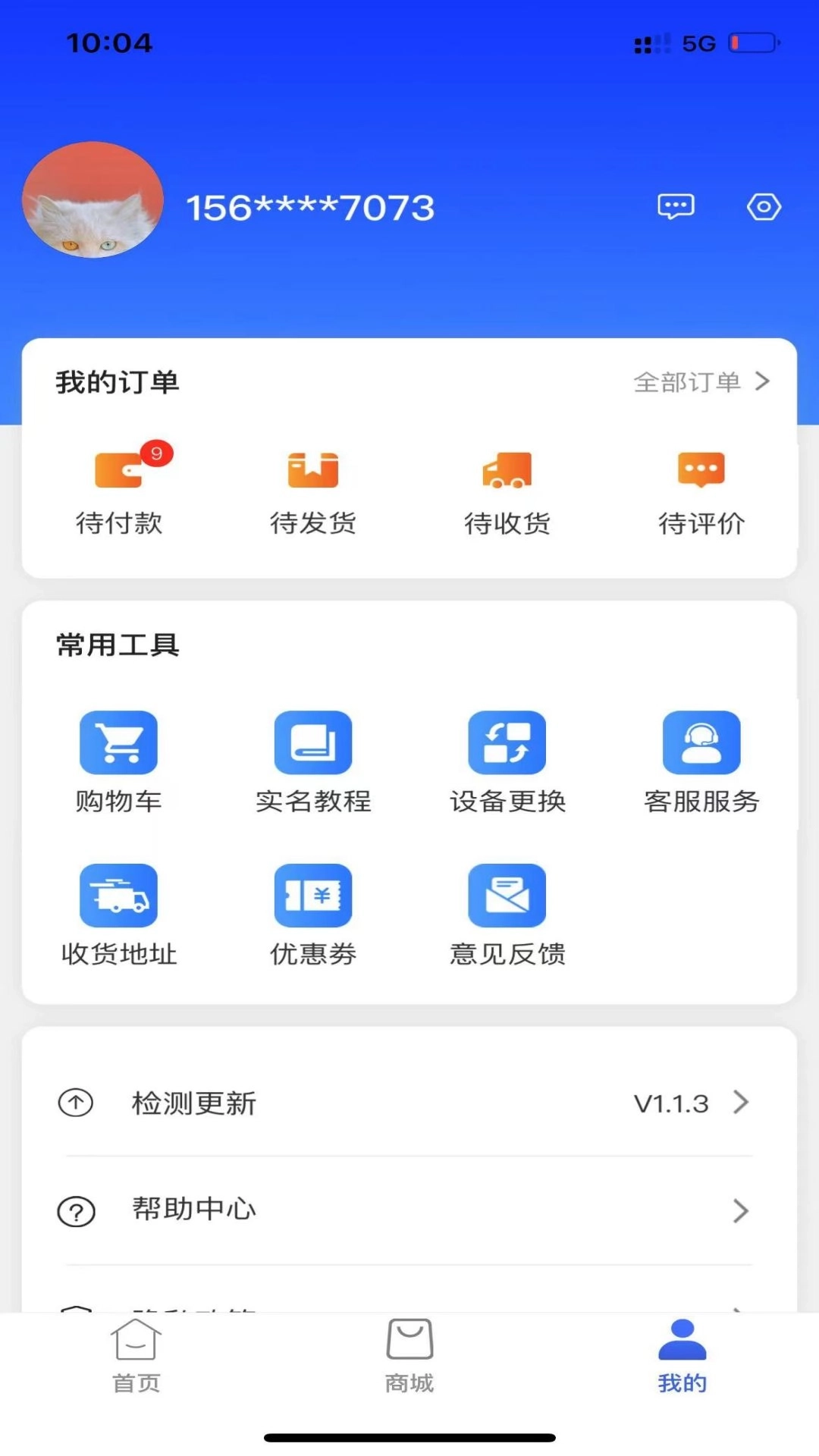
Task: Open the messages icon in header
Action: 676,206
